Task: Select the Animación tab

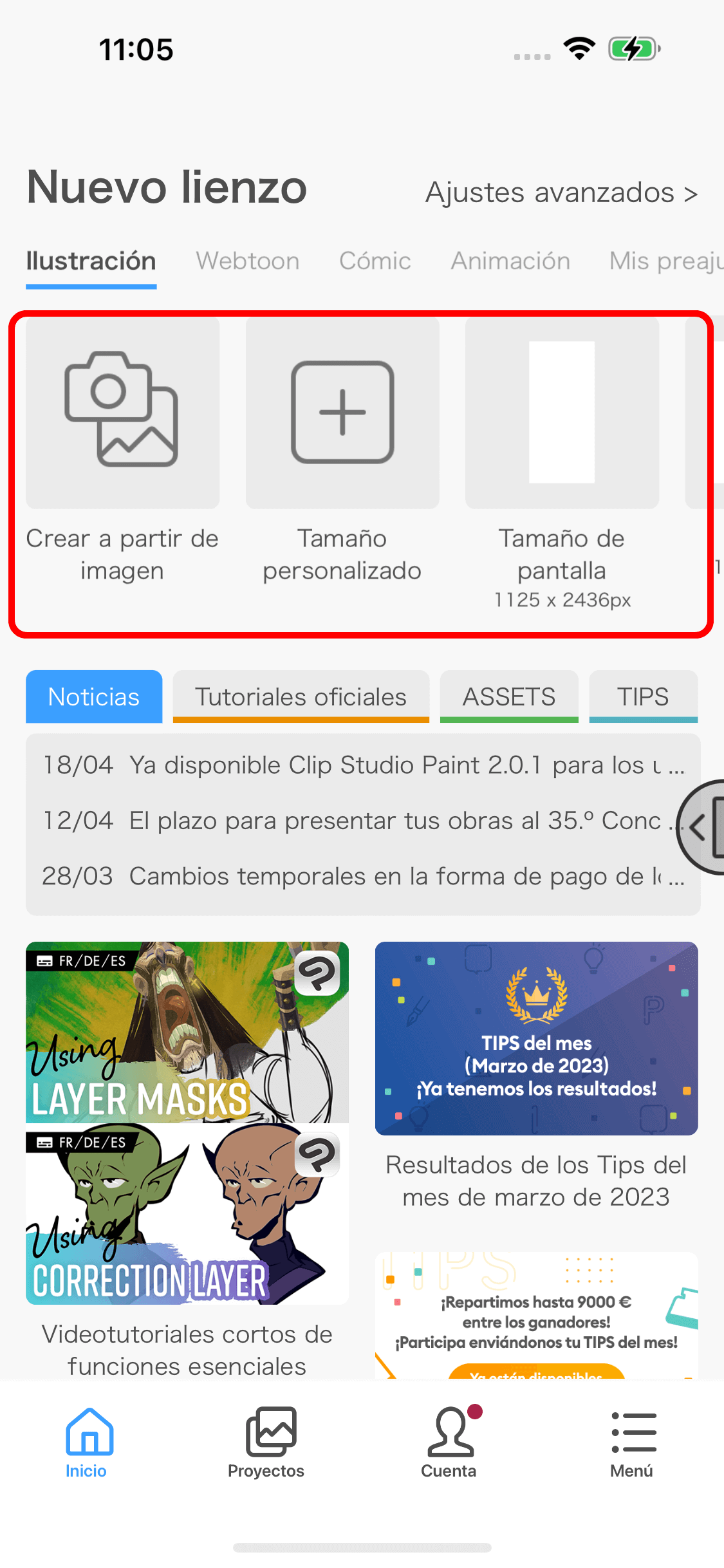Action: click(510, 261)
